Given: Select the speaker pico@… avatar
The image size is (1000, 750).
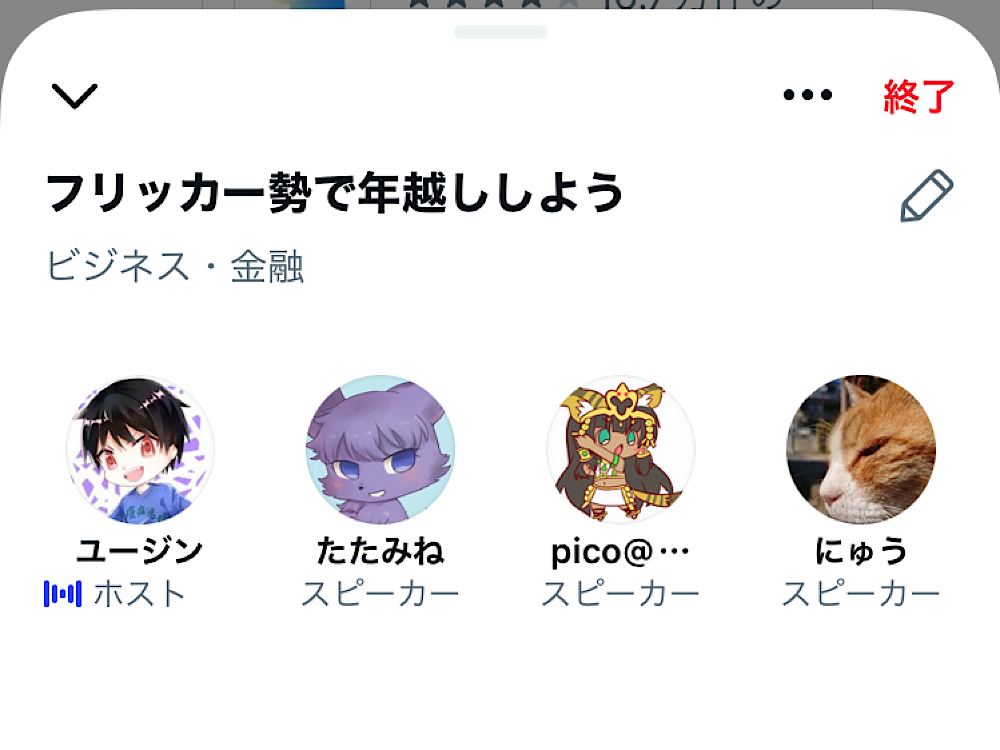Looking at the screenshot, I should [620, 450].
